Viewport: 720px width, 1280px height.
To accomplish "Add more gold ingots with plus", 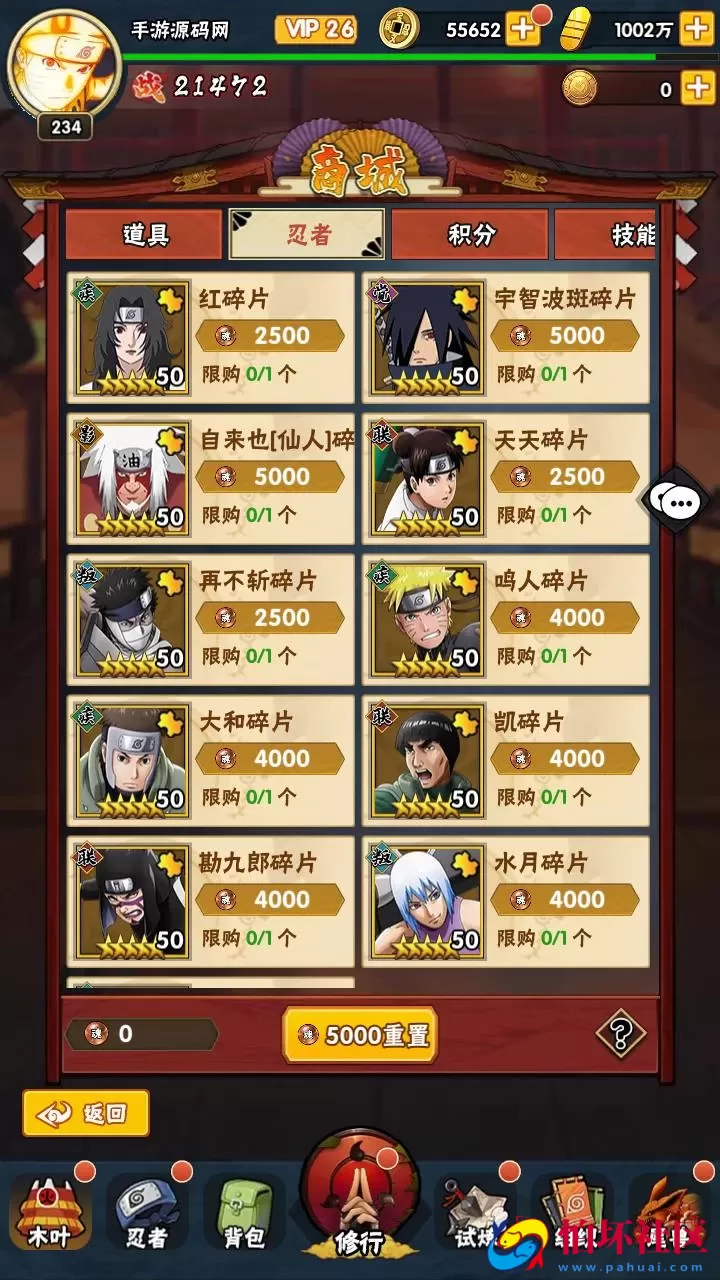I will pyautogui.click(x=697, y=29).
